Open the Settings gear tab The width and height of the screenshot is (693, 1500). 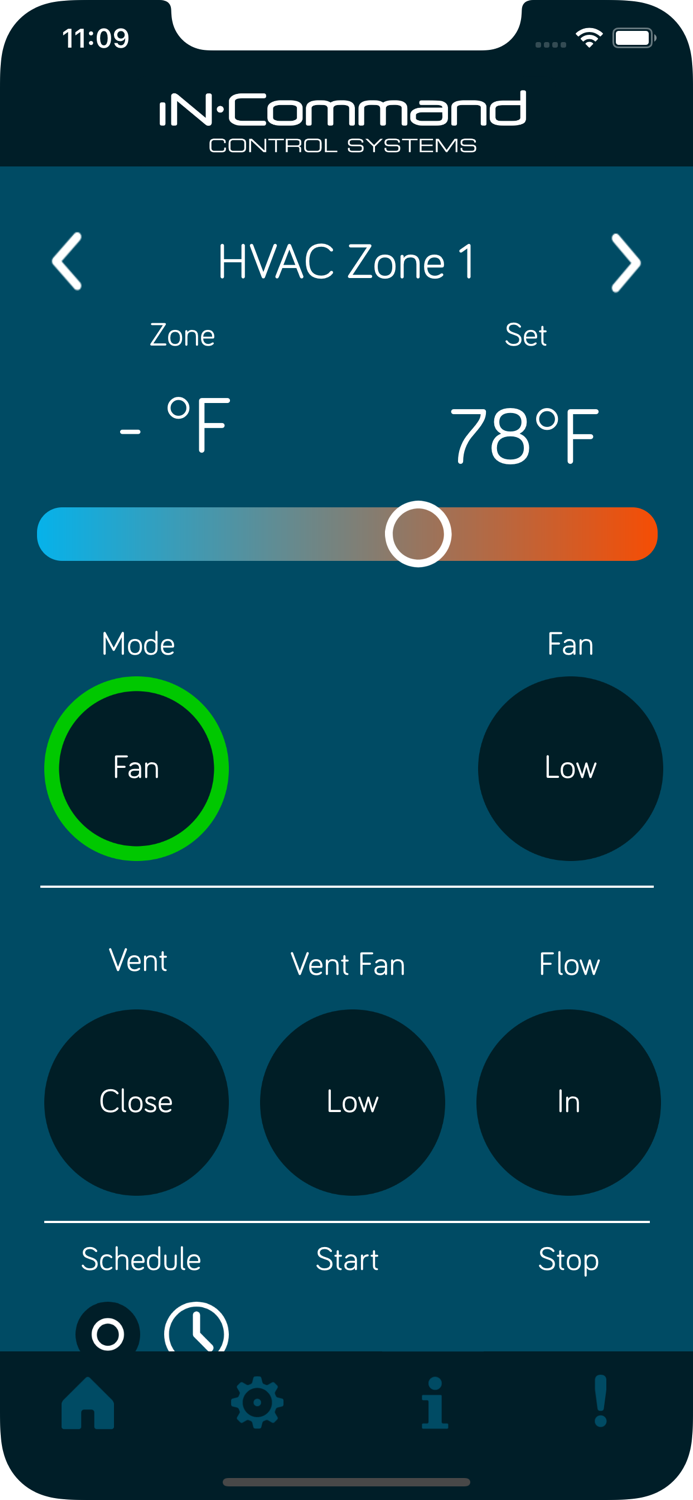(257, 1403)
